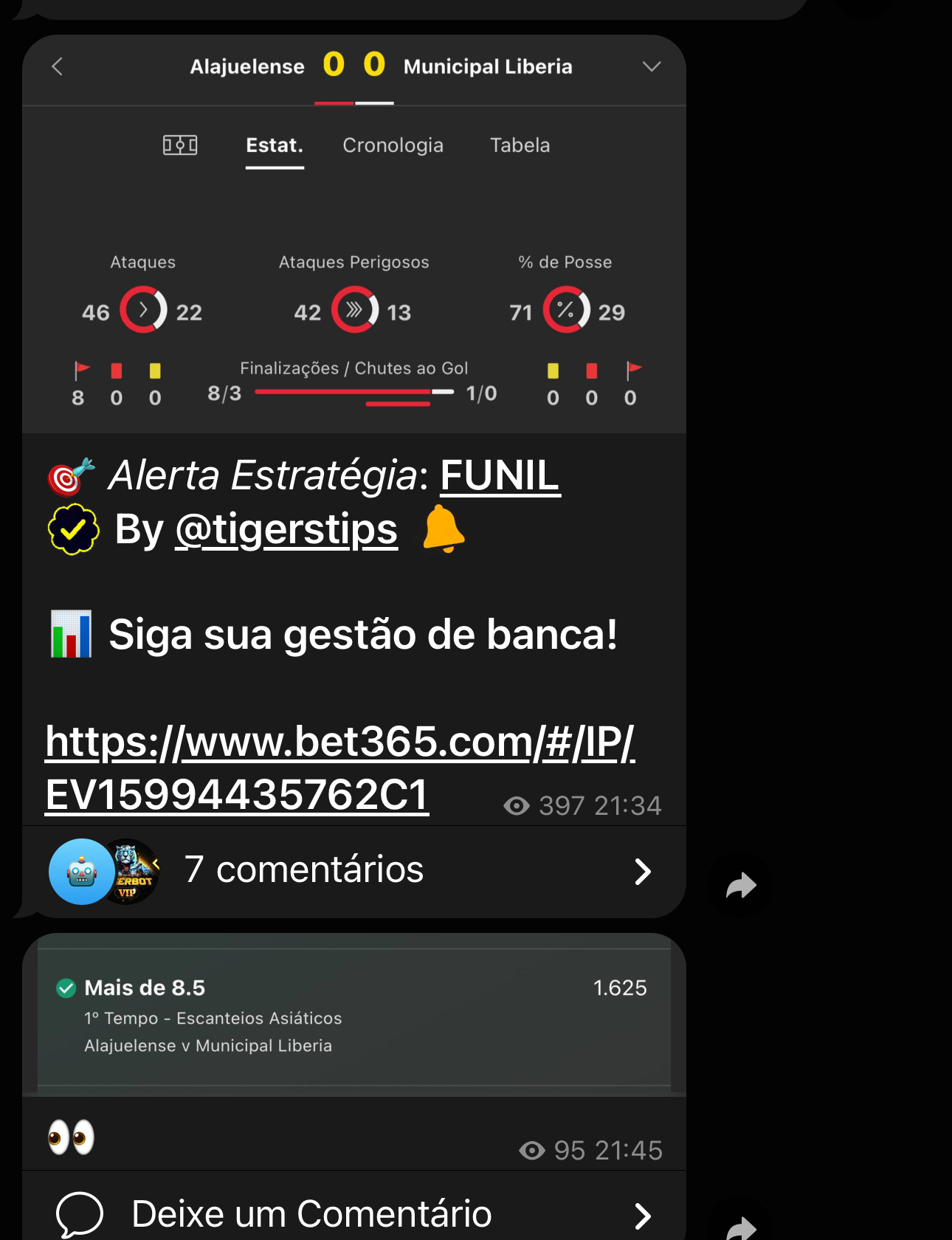
Task: Open the bet365.com event link
Action: pyautogui.click(x=339, y=768)
